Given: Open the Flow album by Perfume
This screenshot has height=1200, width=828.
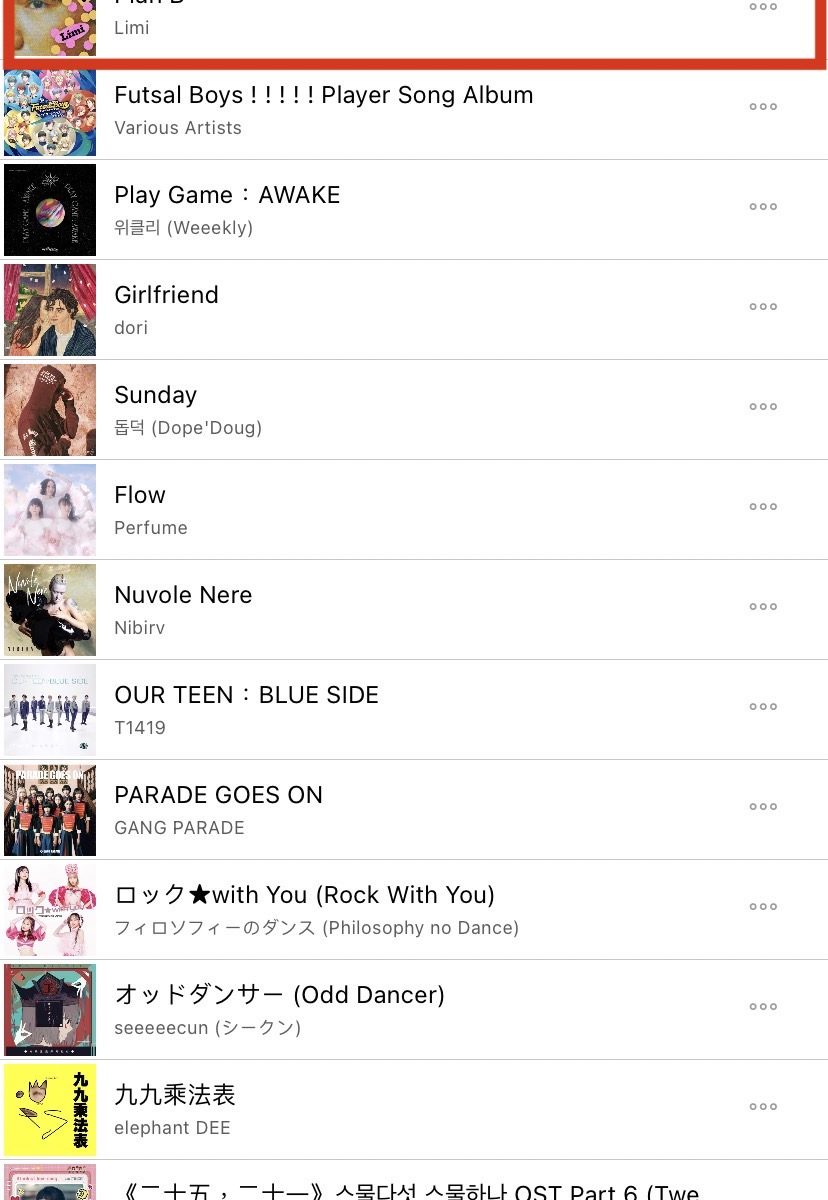Looking at the screenshot, I should pos(140,510).
